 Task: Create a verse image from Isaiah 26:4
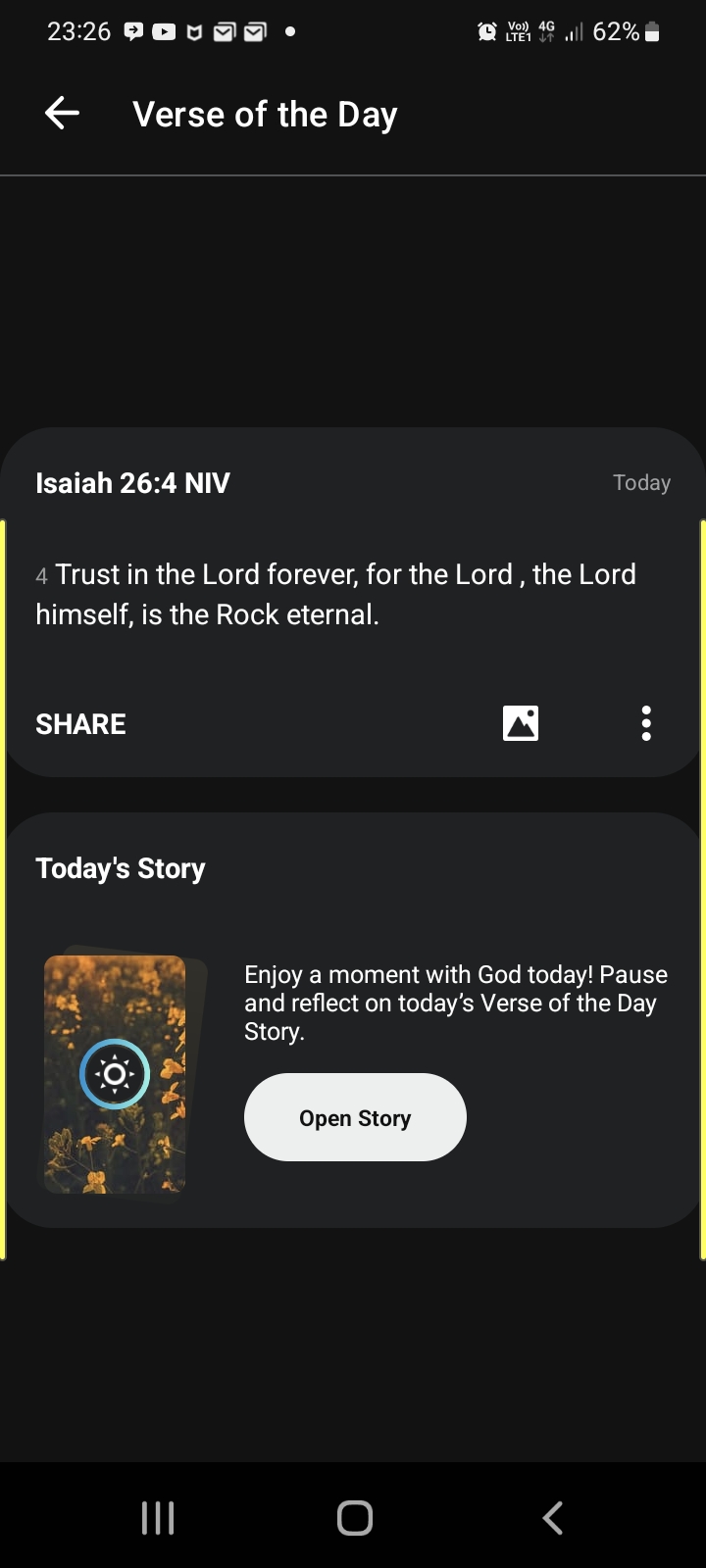[x=520, y=723]
